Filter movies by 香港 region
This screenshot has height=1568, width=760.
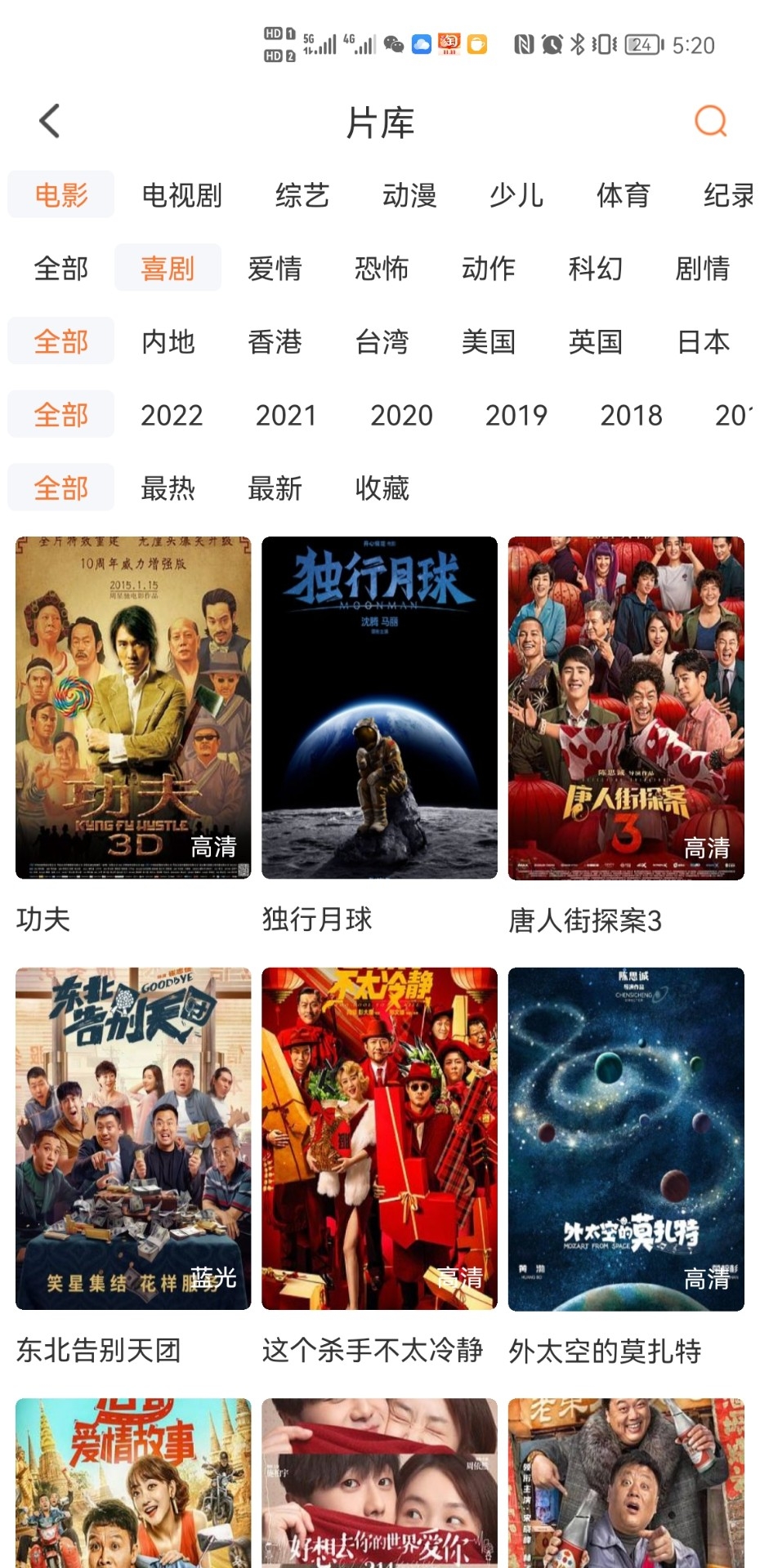(x=275, y=341)
